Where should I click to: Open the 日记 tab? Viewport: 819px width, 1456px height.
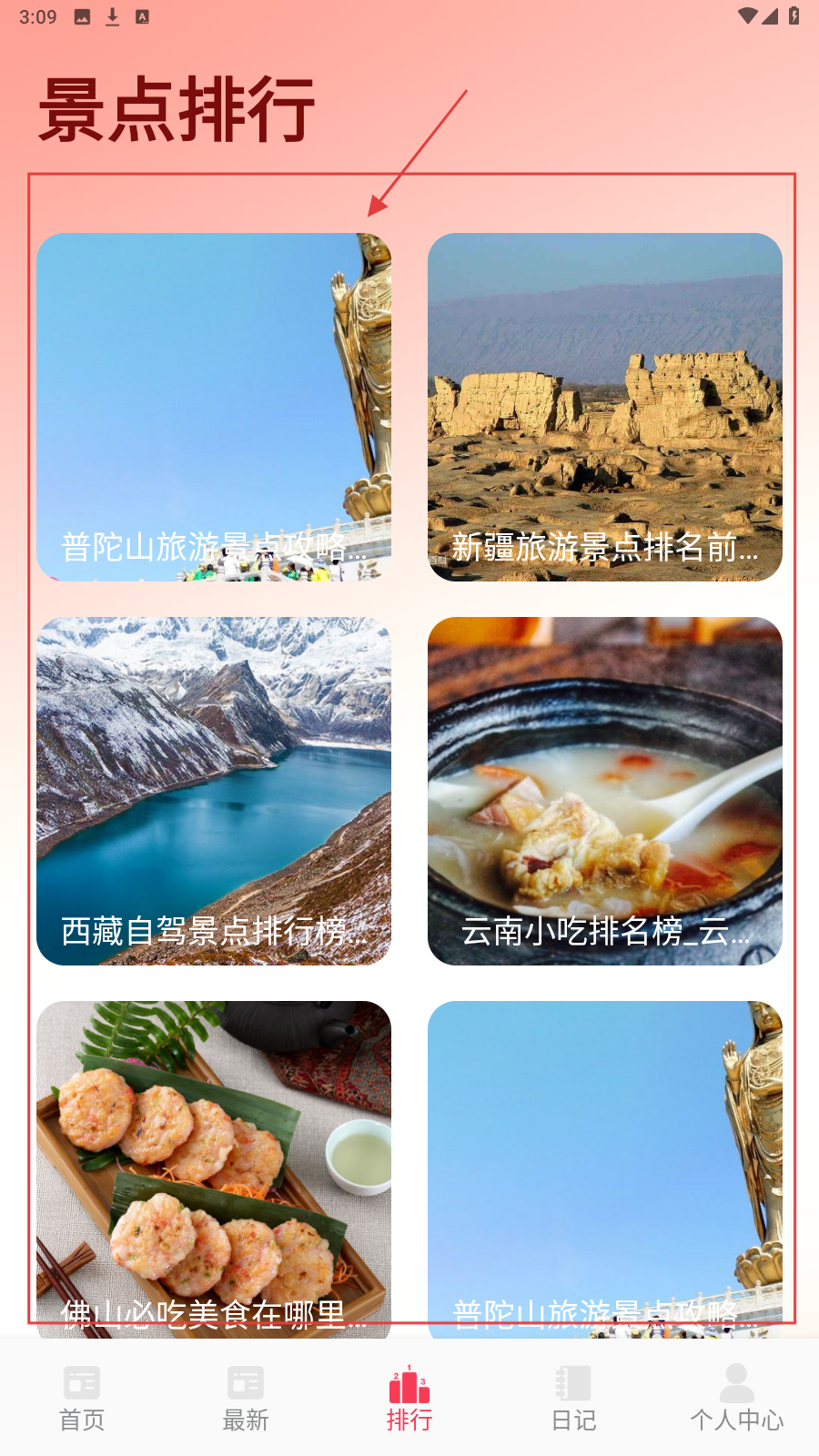[573, 1399]
